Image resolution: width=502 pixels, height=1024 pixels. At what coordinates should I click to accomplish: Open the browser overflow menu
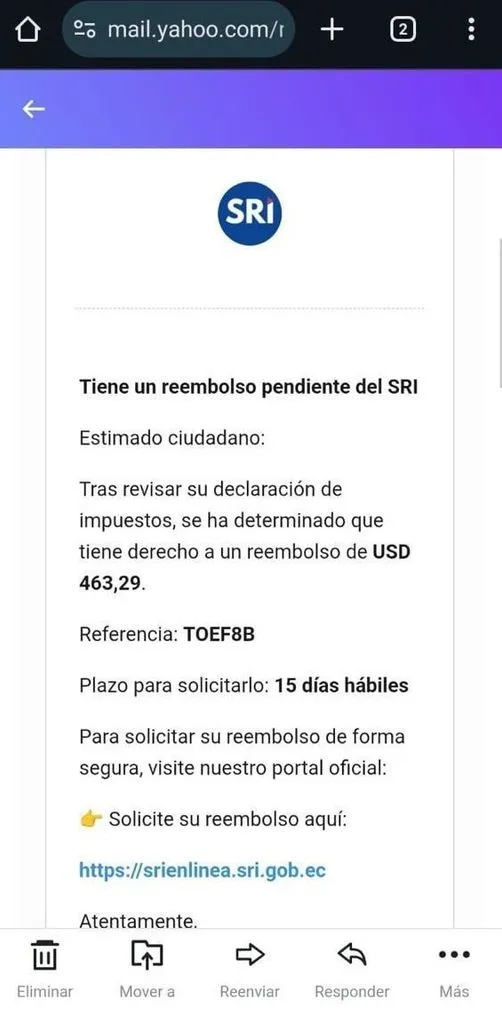(471, 29)
